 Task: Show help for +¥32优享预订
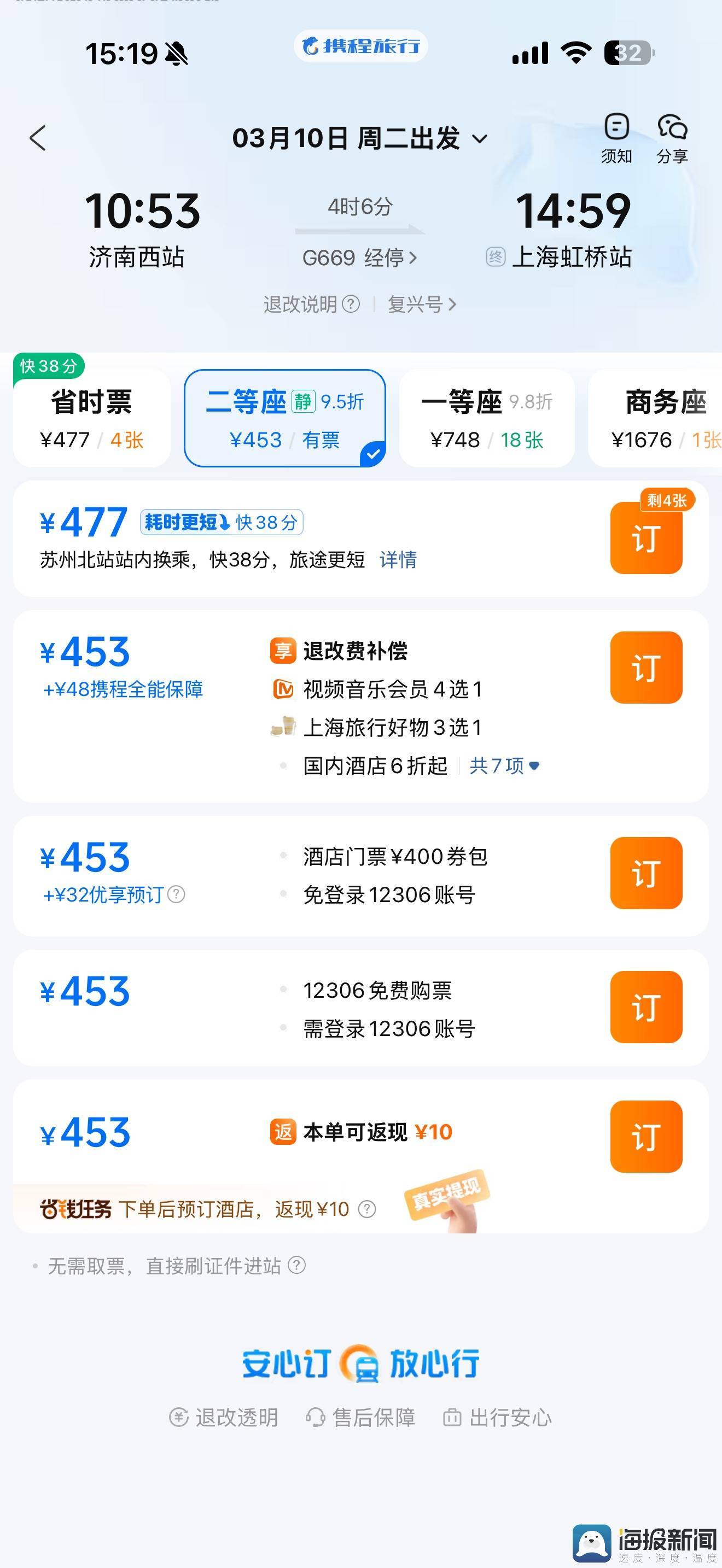(177, 894)
